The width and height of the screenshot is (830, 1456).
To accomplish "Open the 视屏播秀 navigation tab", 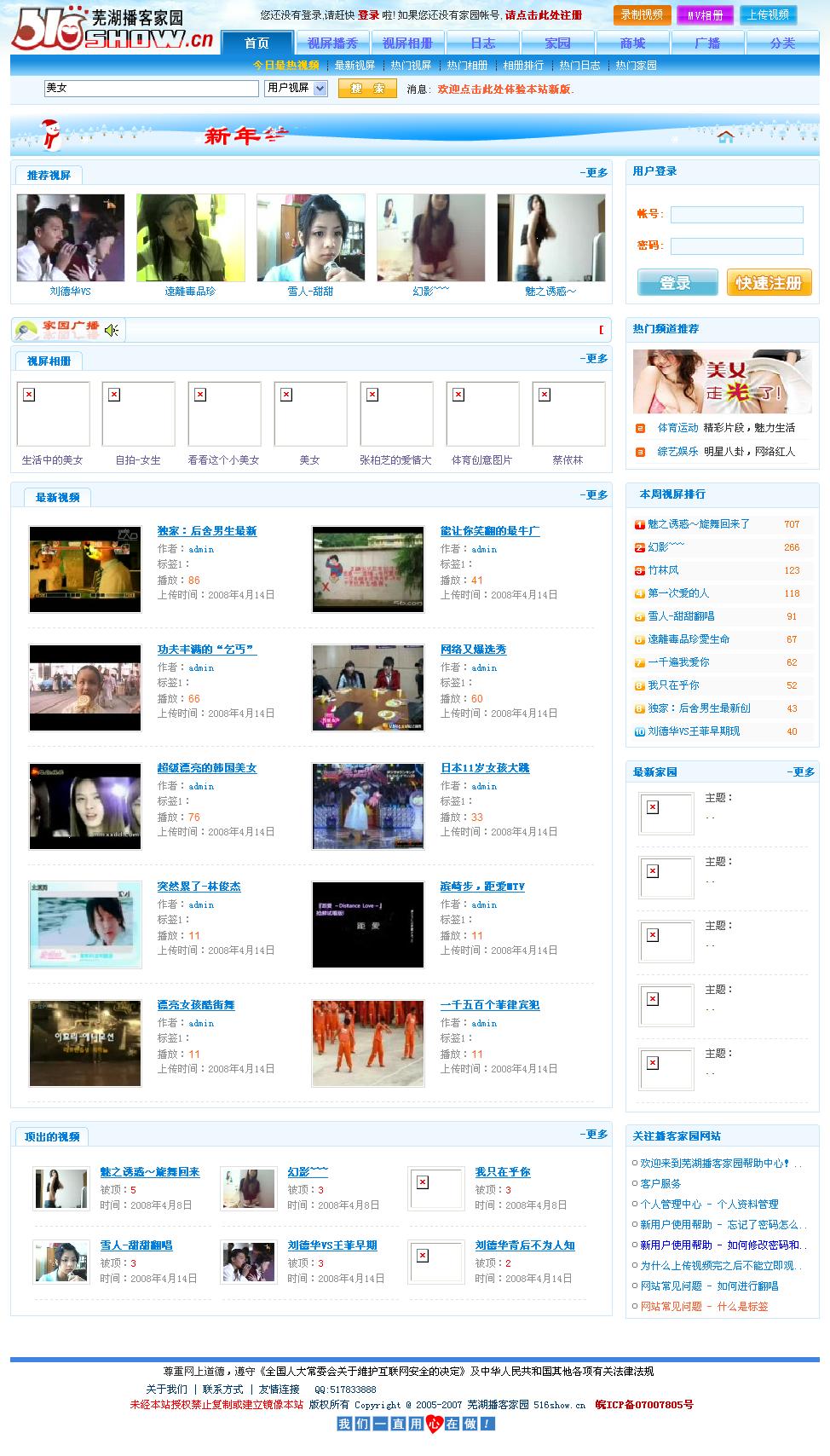I will [x=332, y=43].
